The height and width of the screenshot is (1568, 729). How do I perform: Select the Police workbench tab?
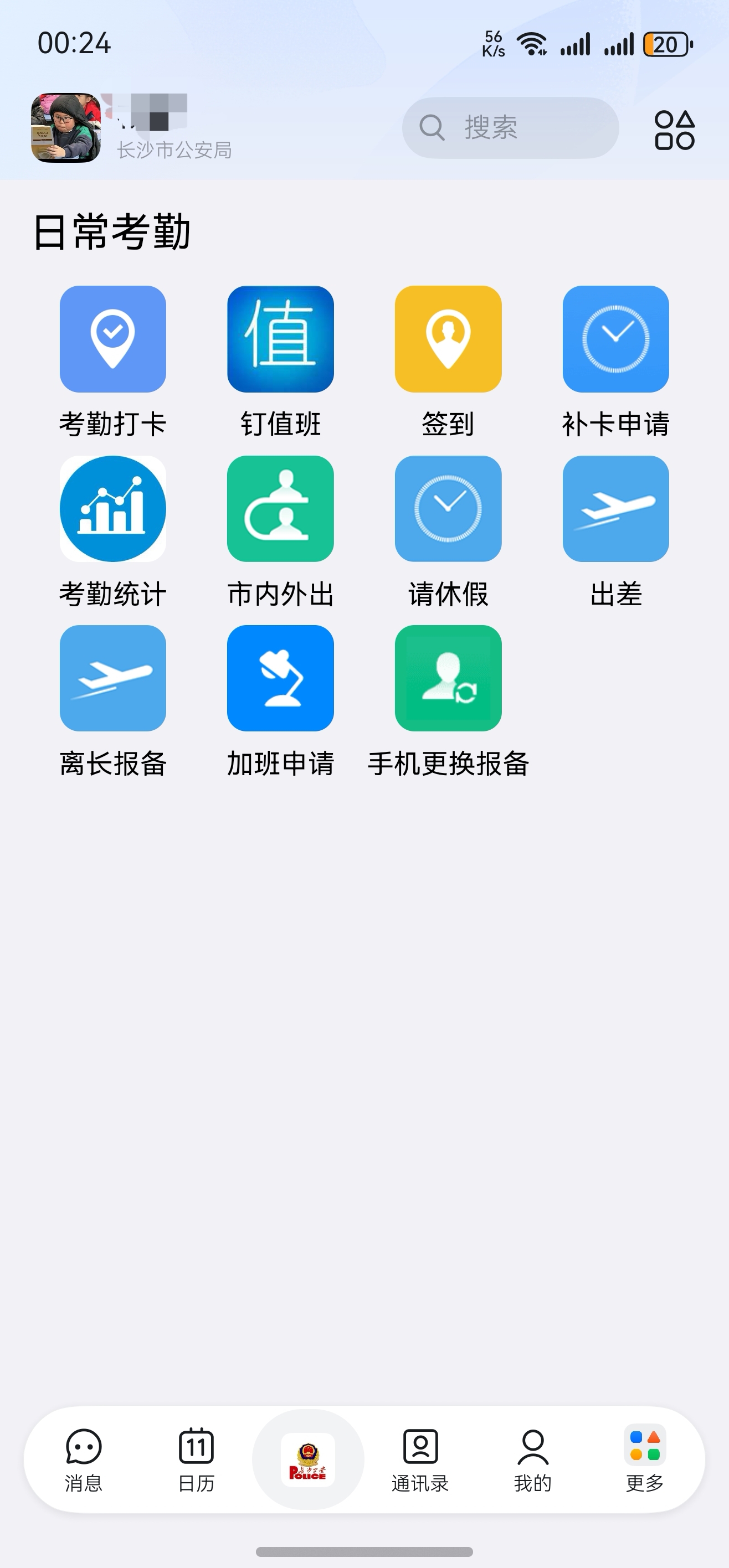308,1459
